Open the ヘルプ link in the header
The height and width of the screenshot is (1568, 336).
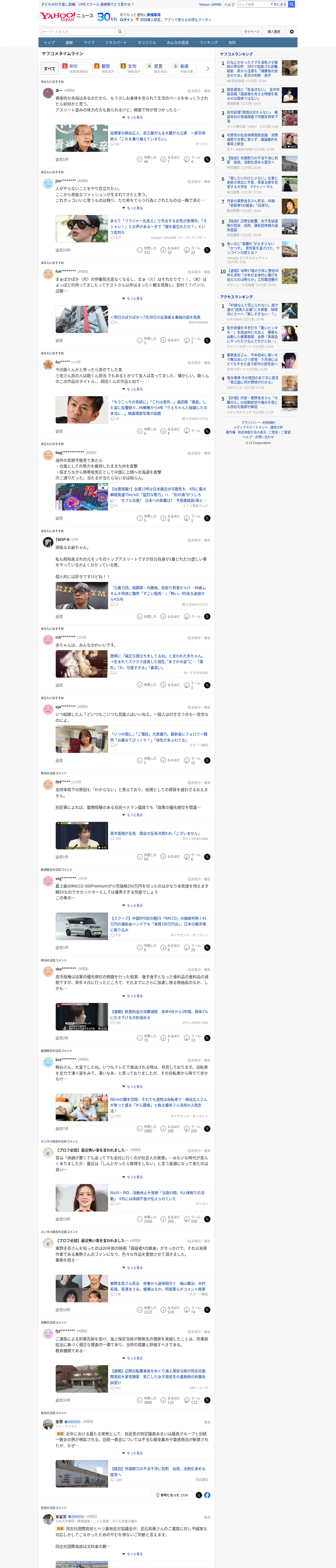229,4
